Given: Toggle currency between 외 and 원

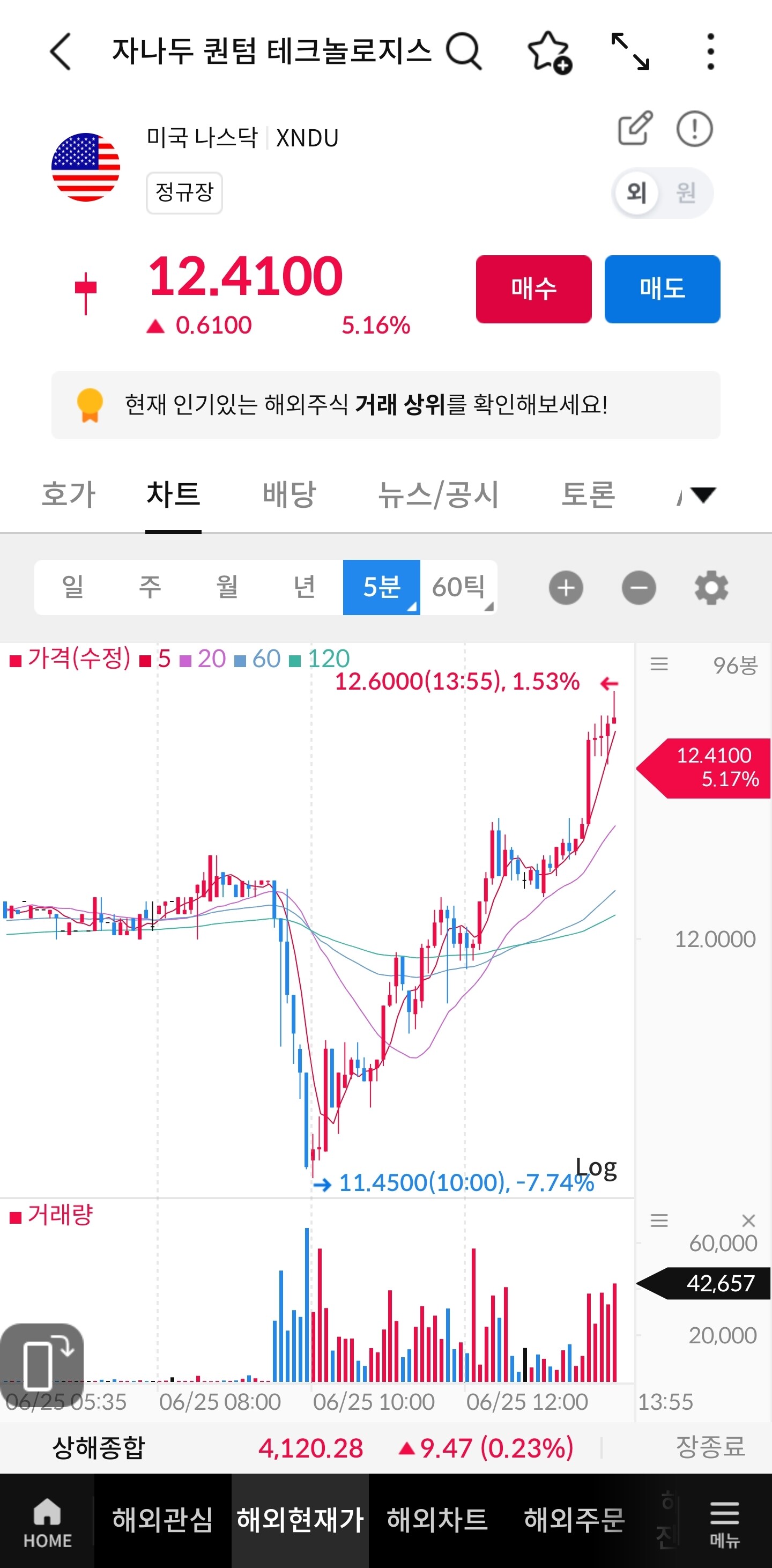Looking at the screenshot, I should click(x=662, y=193).
